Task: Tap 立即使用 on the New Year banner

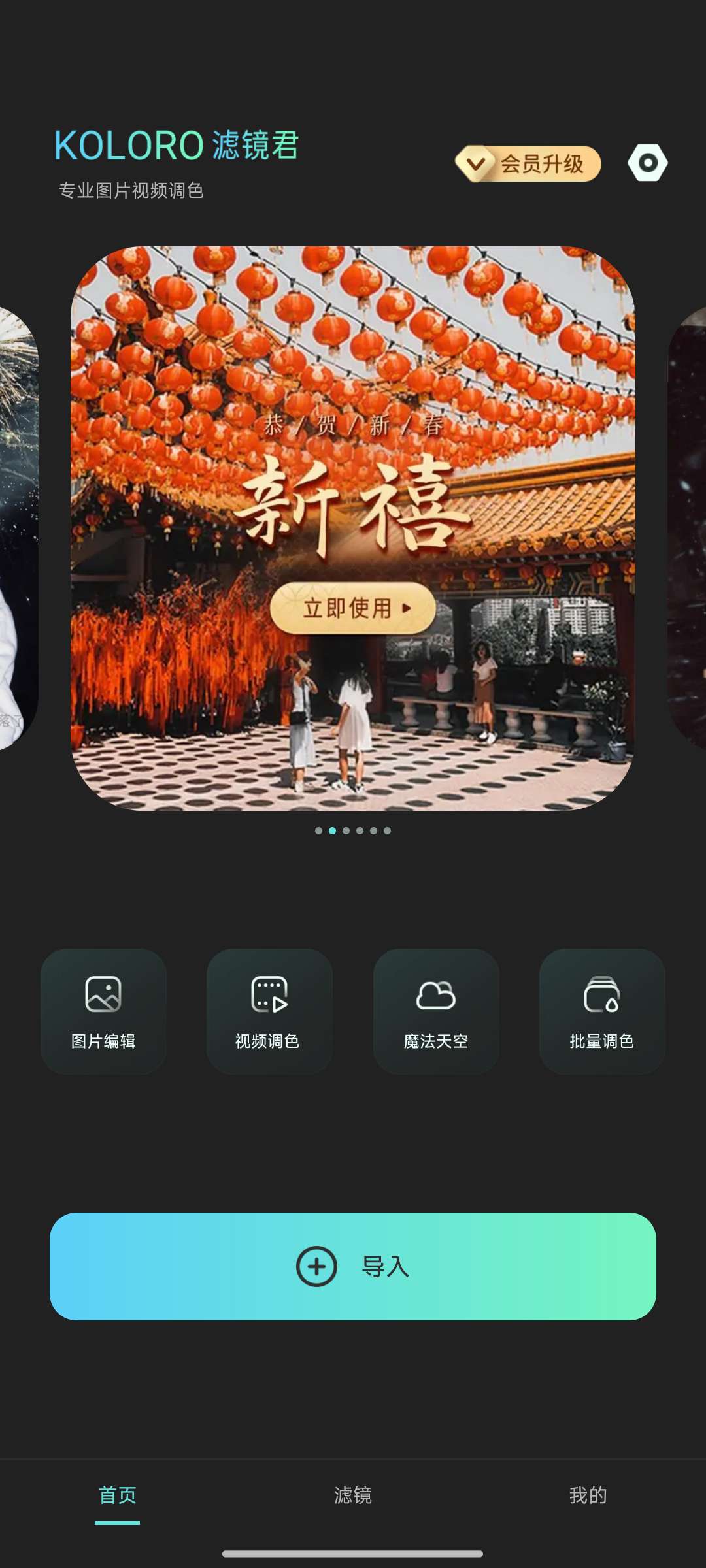Action: pyautogui.click(x=352, y=608)
